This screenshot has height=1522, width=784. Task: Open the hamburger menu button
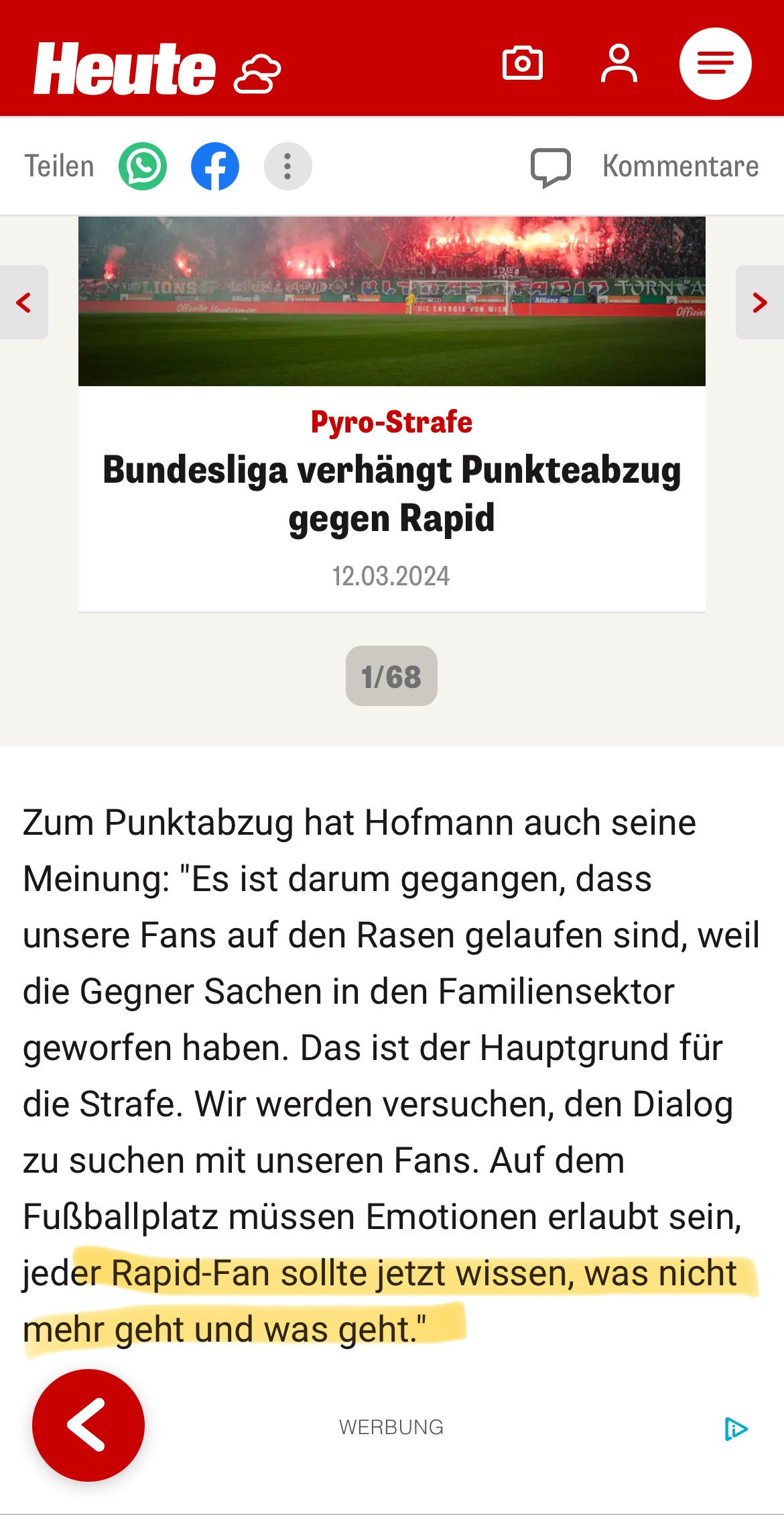[x=716, y=64]
